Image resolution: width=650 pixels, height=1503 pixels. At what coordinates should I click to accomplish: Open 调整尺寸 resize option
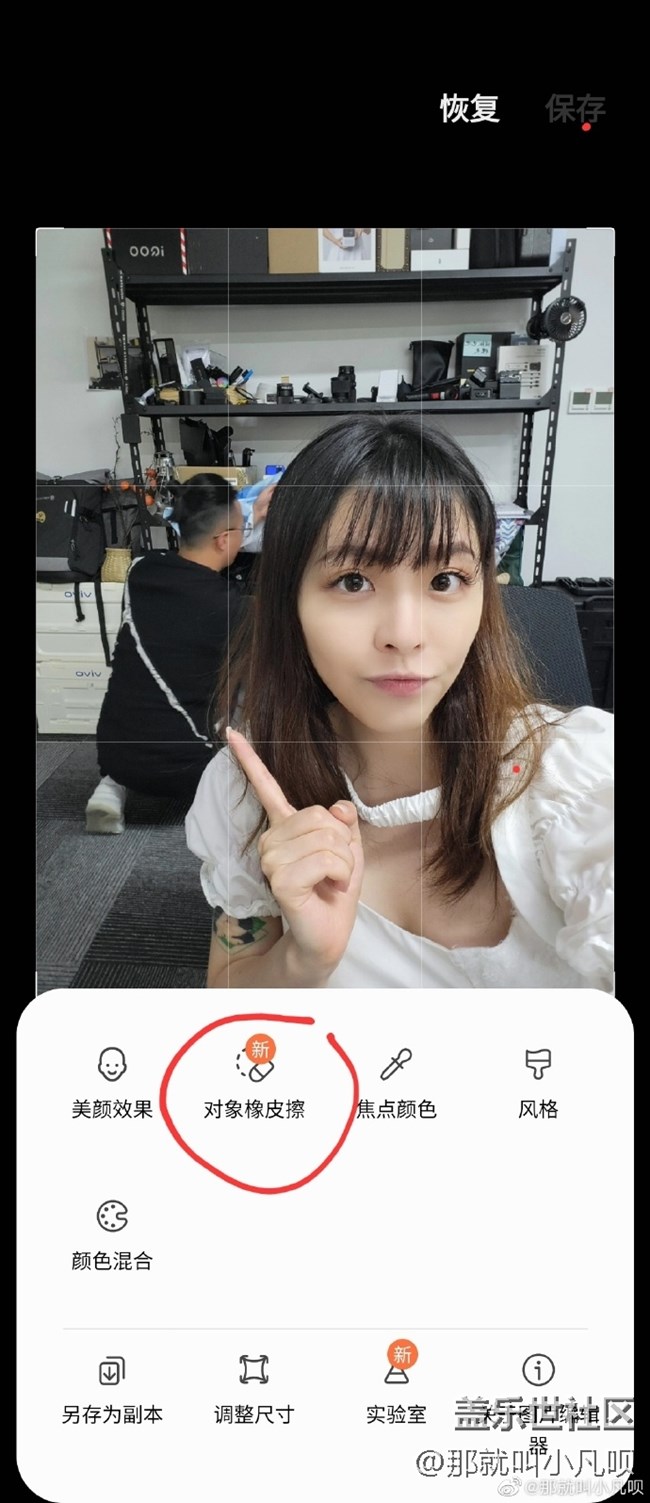pos(254,1387)
